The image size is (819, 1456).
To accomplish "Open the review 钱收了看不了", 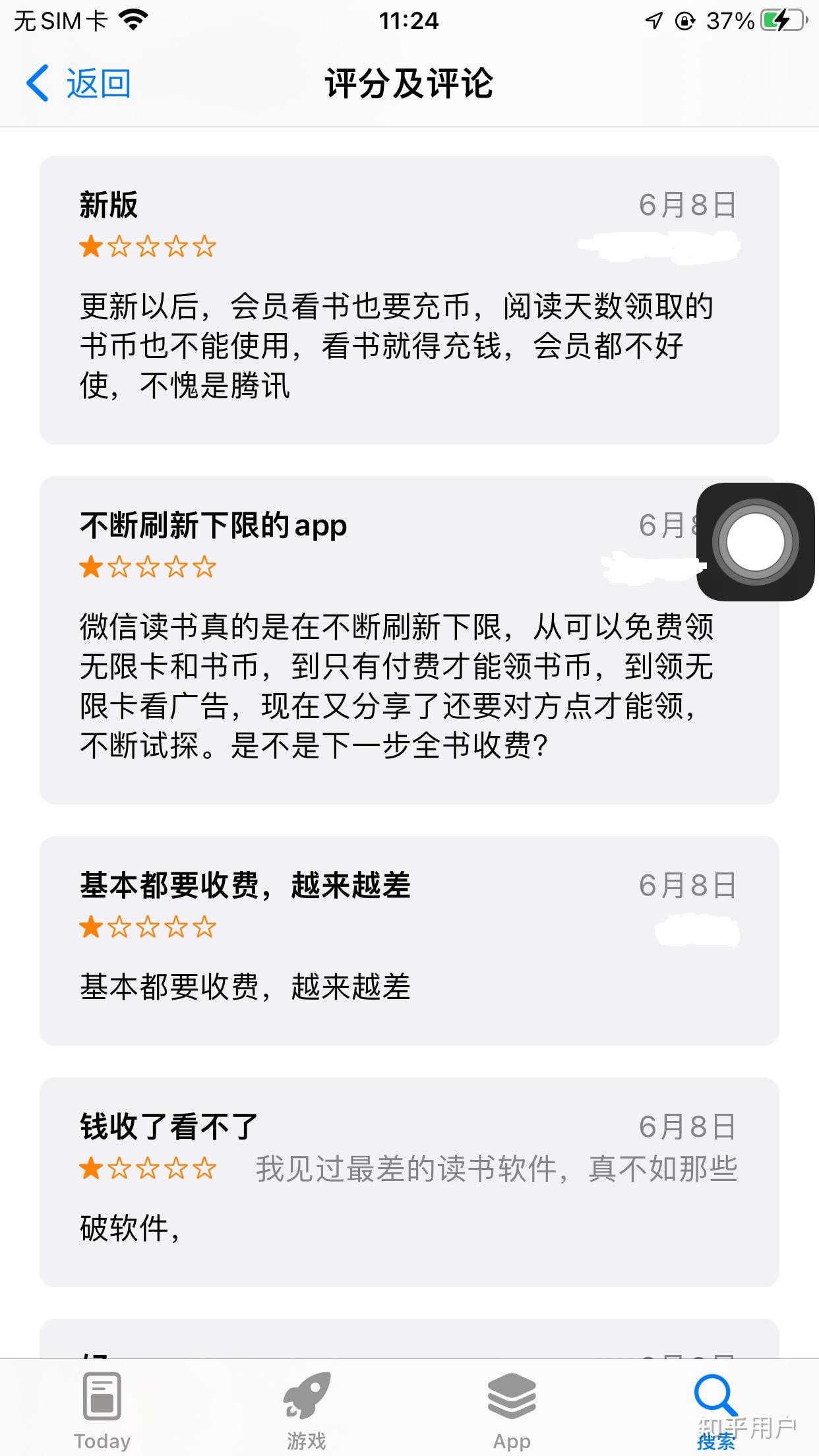I will coord(409,1182).
